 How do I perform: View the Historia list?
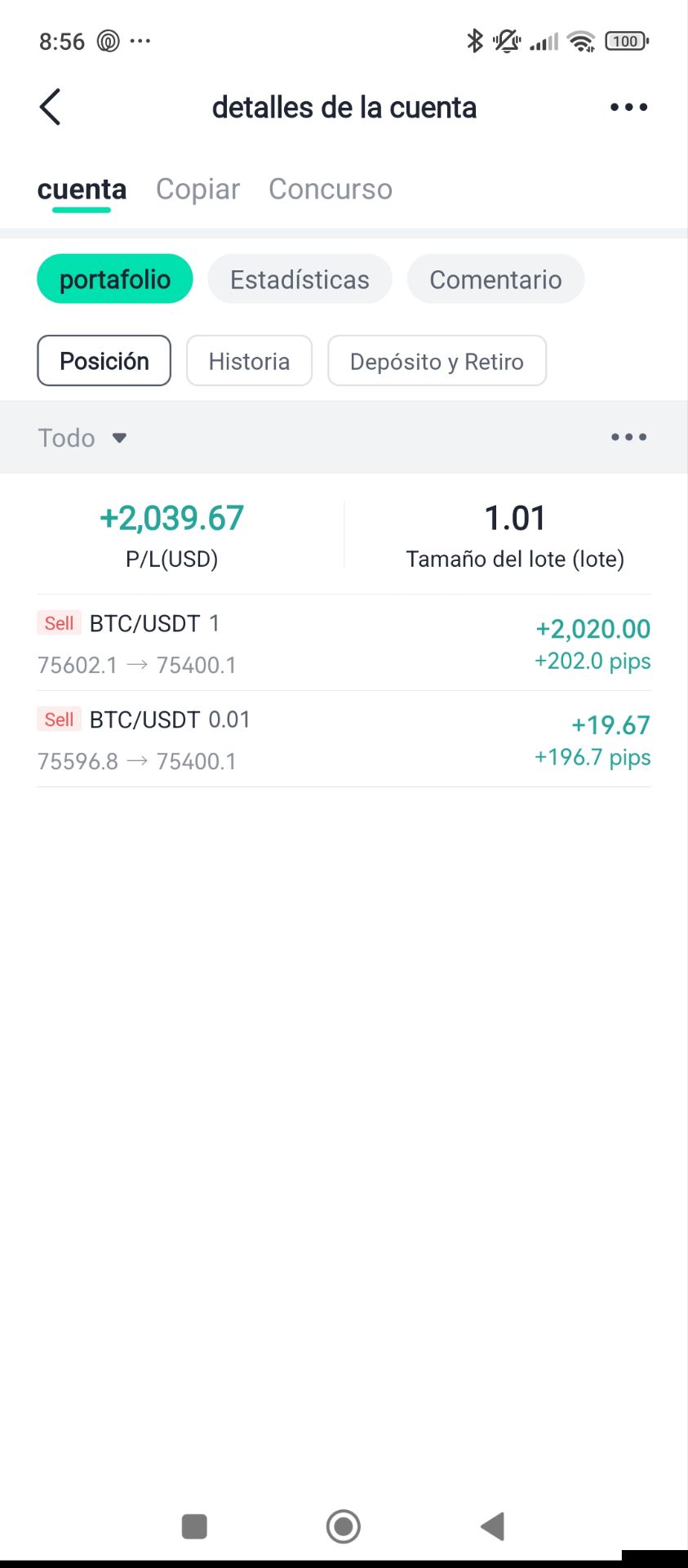pyautogui.click(x=249, y=361)
